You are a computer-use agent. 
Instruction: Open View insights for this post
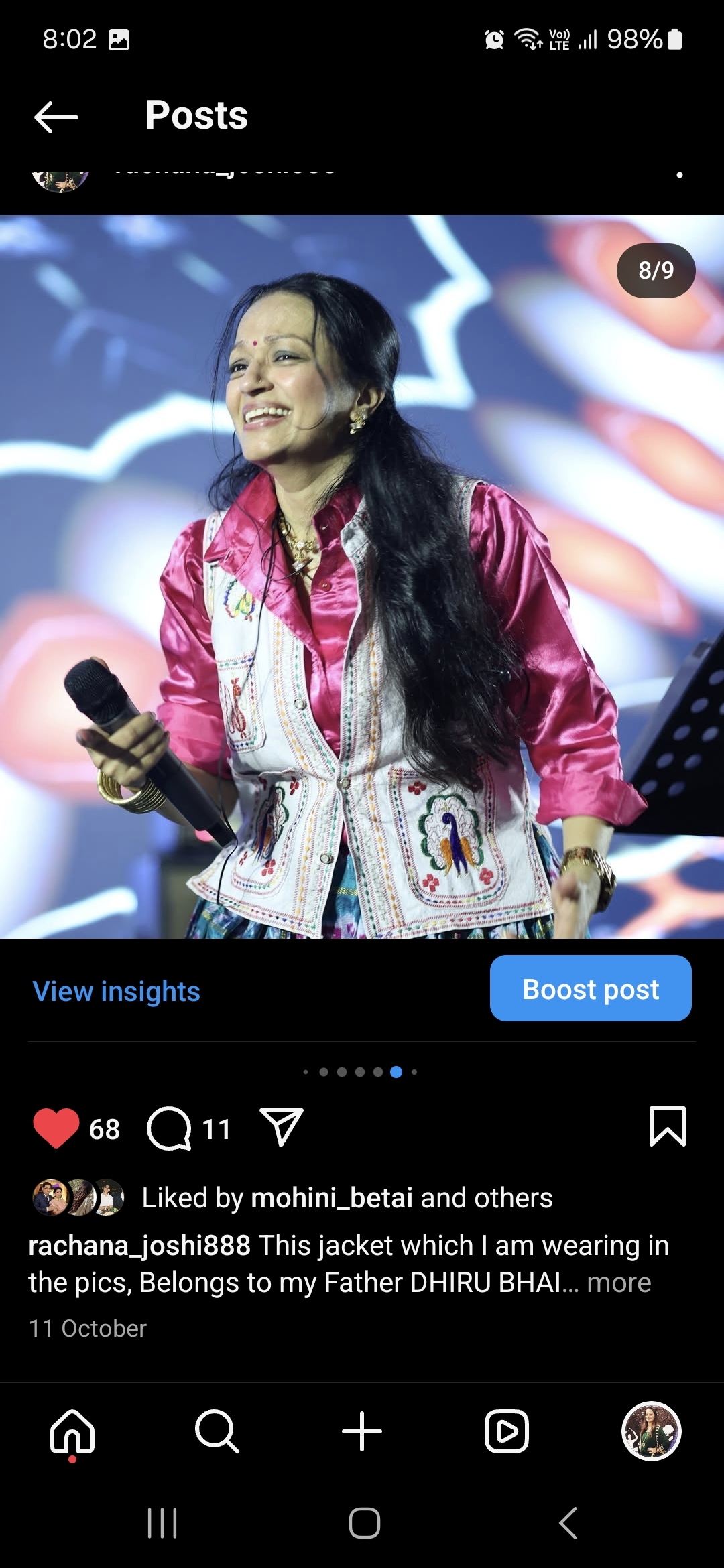tap(116, 992)
